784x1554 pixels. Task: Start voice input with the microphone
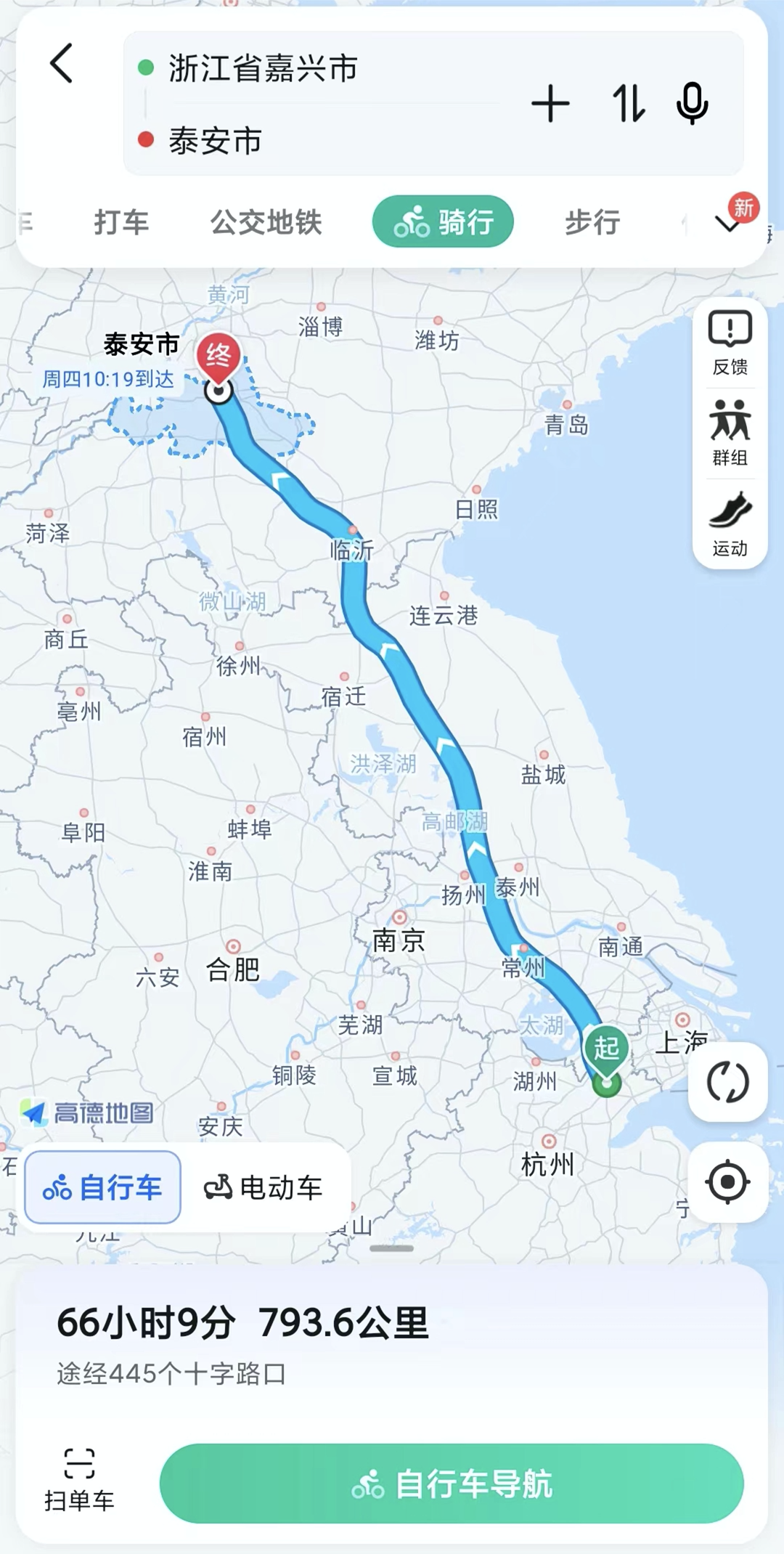click(x=692, y=103)
